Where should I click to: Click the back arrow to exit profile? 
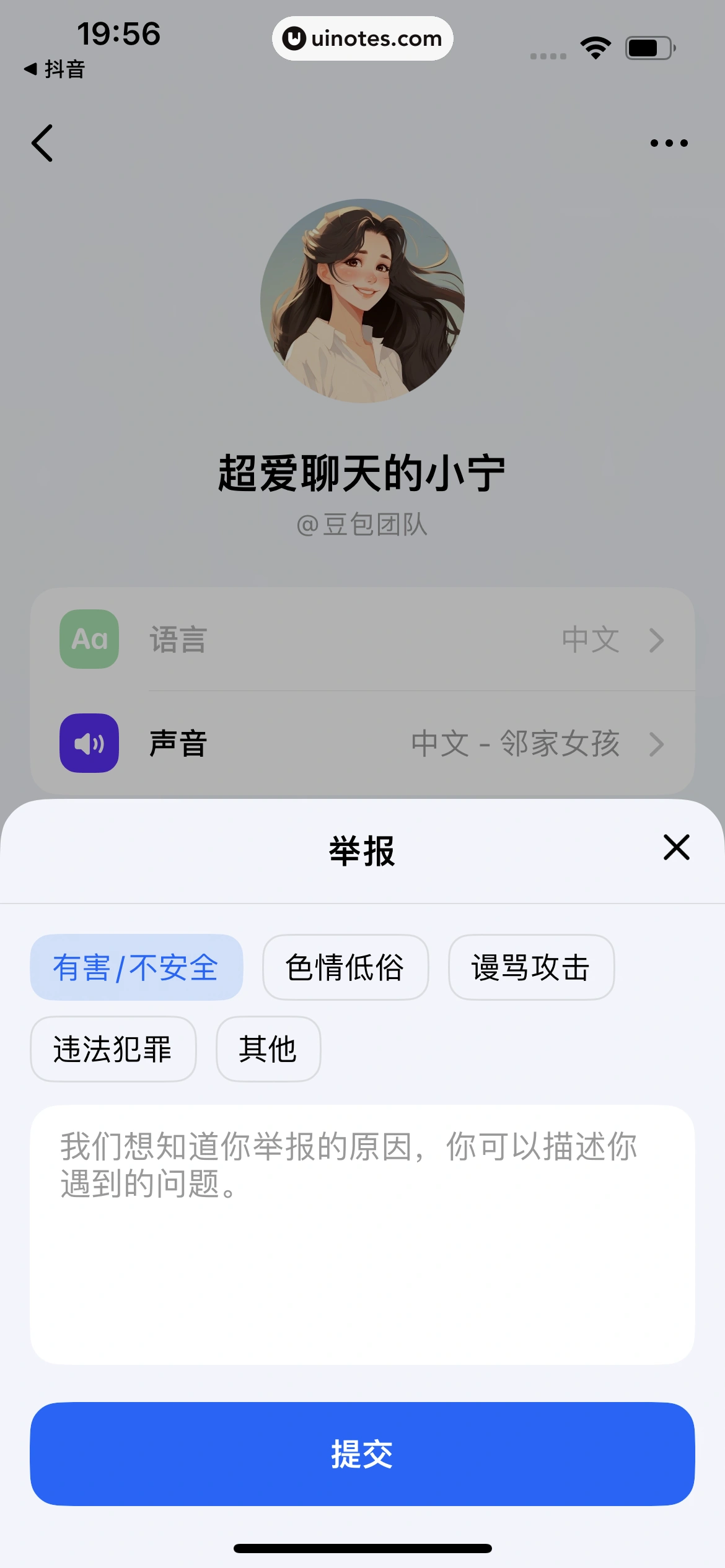click(x=42, y=142)
